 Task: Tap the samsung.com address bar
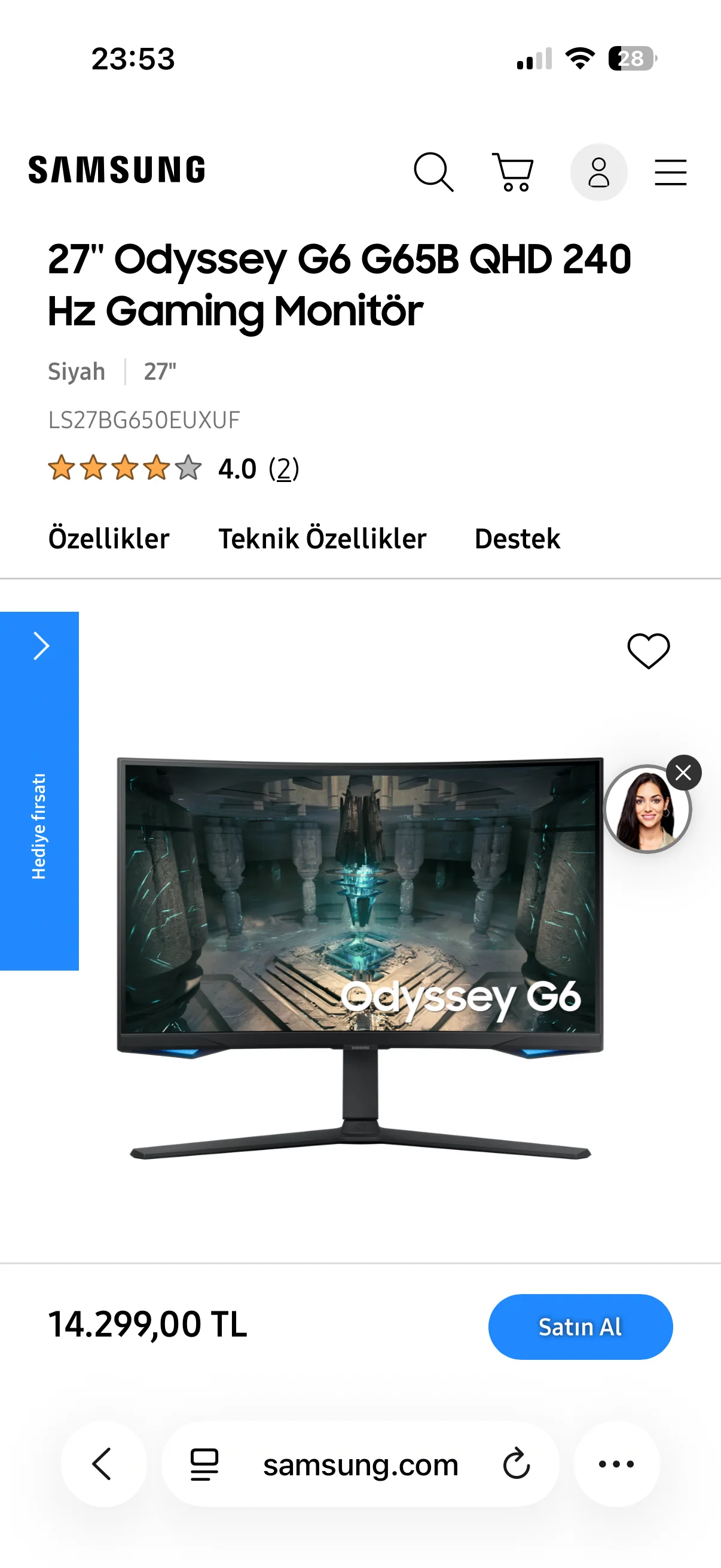[x=360, y=1464]
